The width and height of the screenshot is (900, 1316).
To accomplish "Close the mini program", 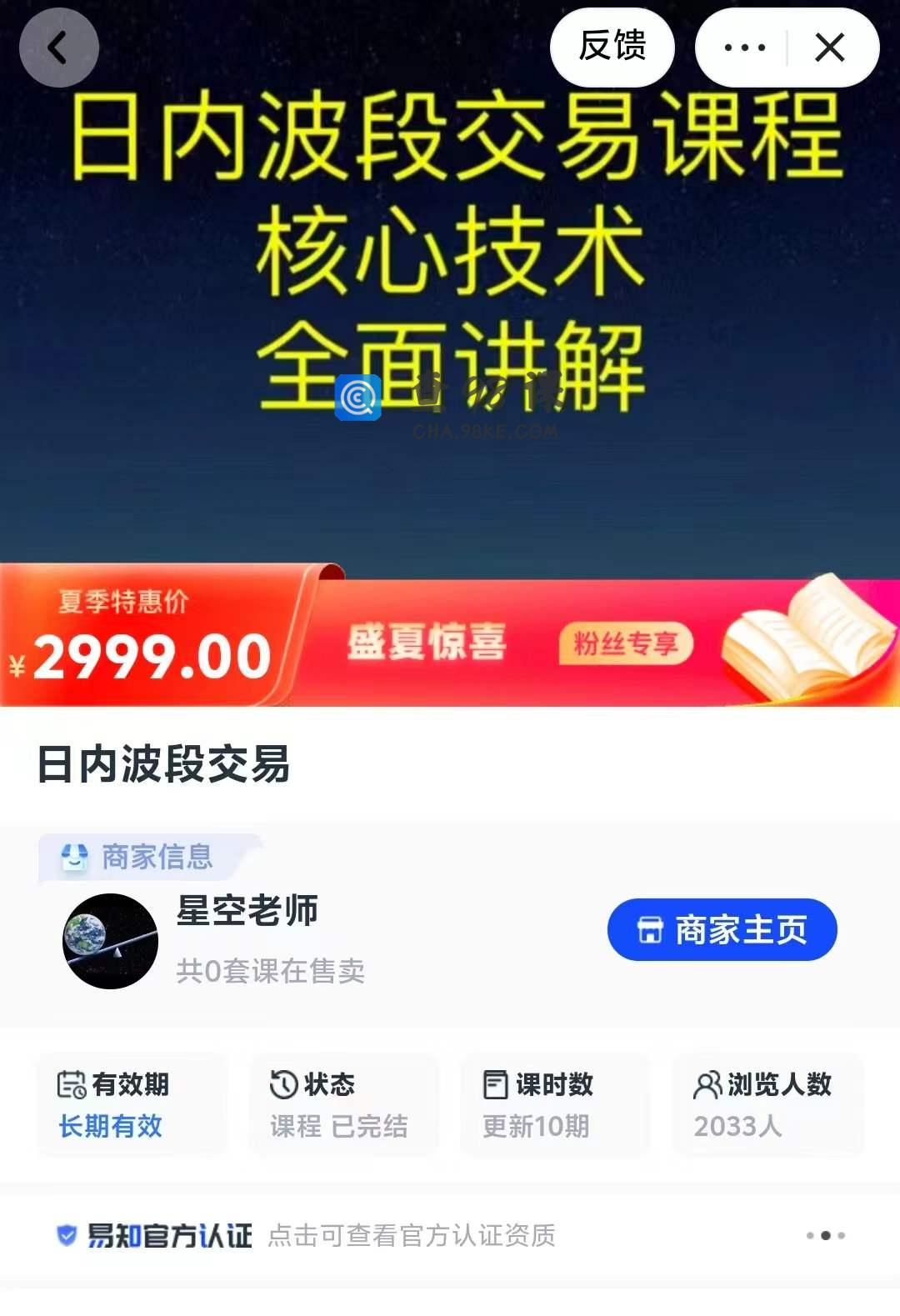I will [x=830, y=48].
